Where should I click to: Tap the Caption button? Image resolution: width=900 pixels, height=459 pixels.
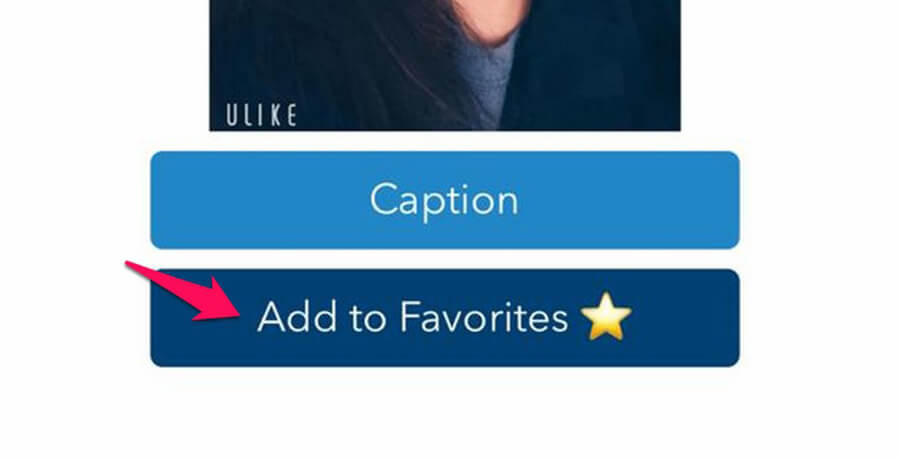(444, 200)
